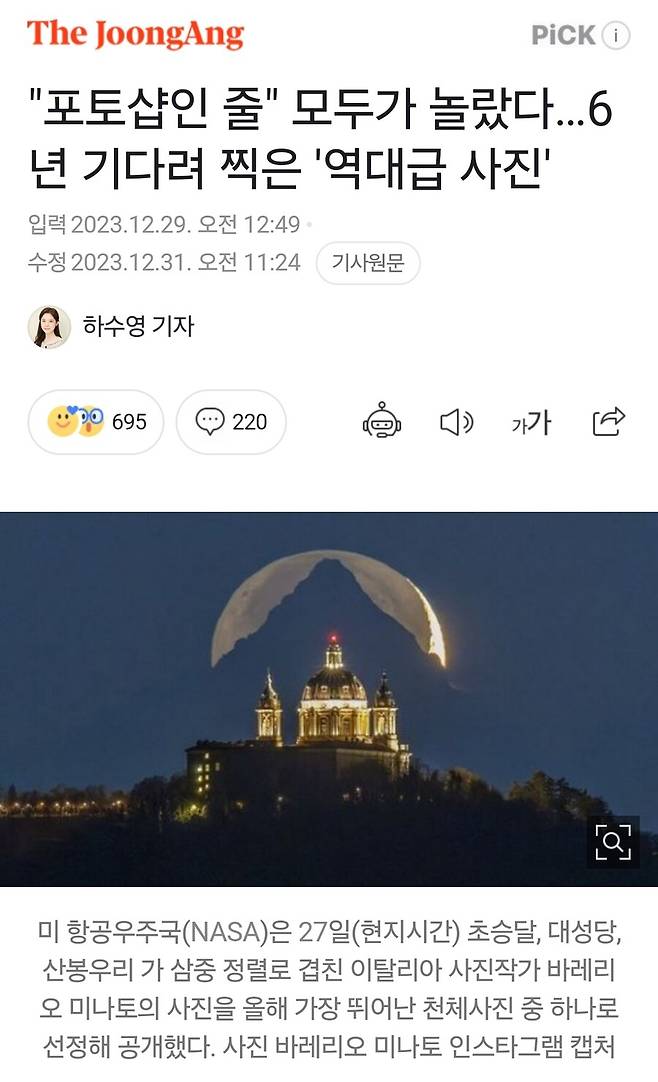Open the AI summary robot icon
658x1082 pixels.
(x=381, y=422)
